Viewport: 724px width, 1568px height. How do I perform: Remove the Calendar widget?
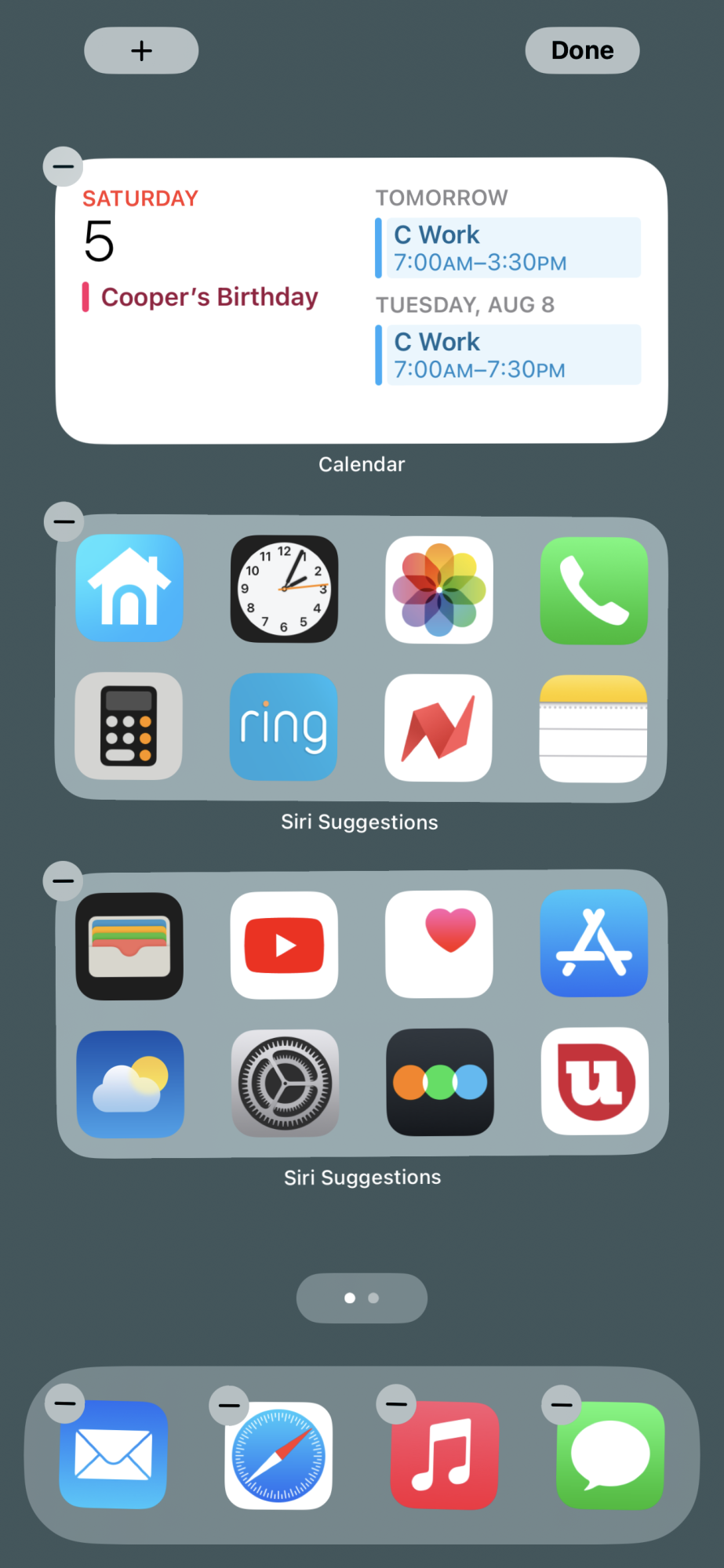(x=63, y=166)
